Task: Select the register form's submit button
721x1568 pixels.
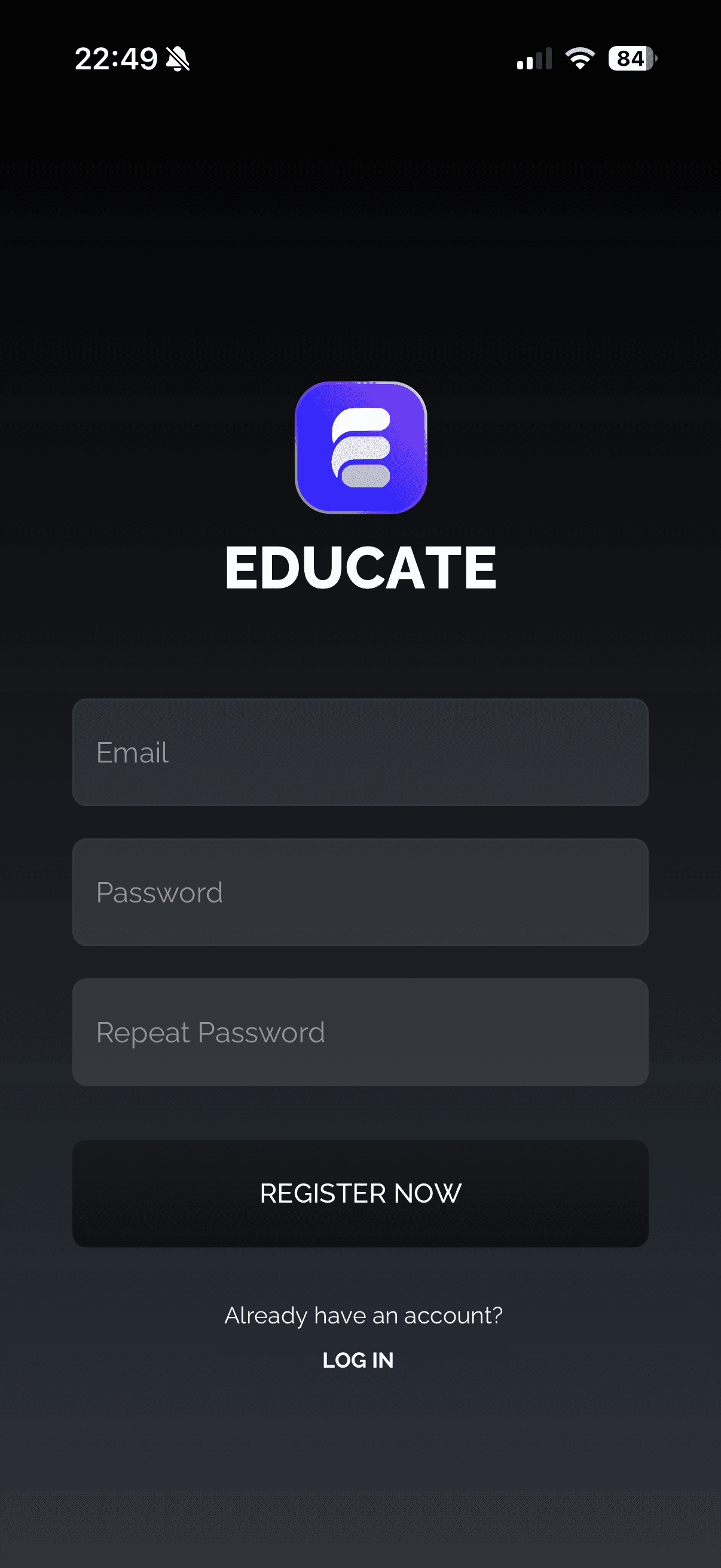Action: [x=361, y=1193]
